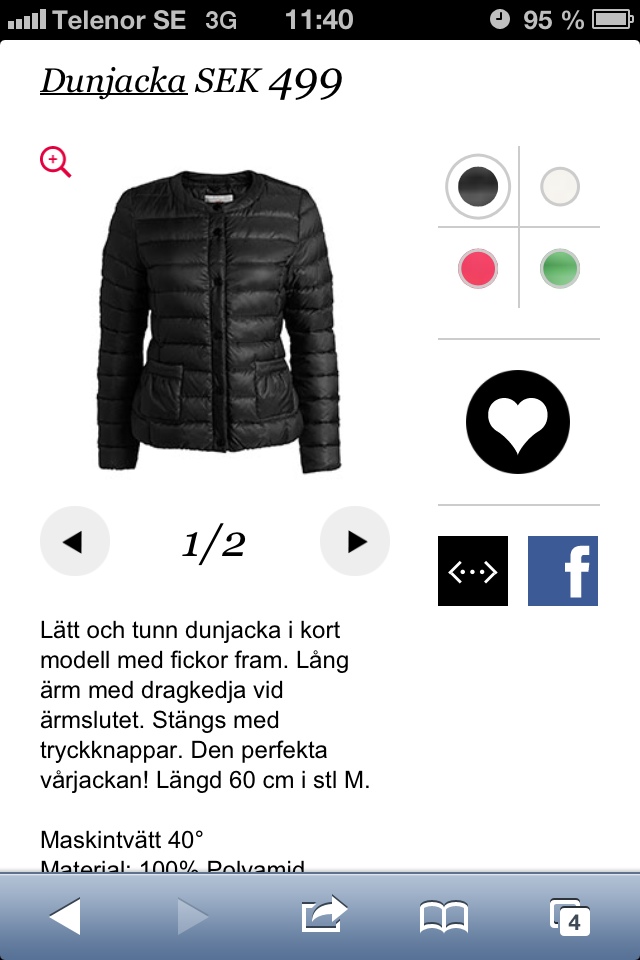Select the black color swatch

[478, 186]
